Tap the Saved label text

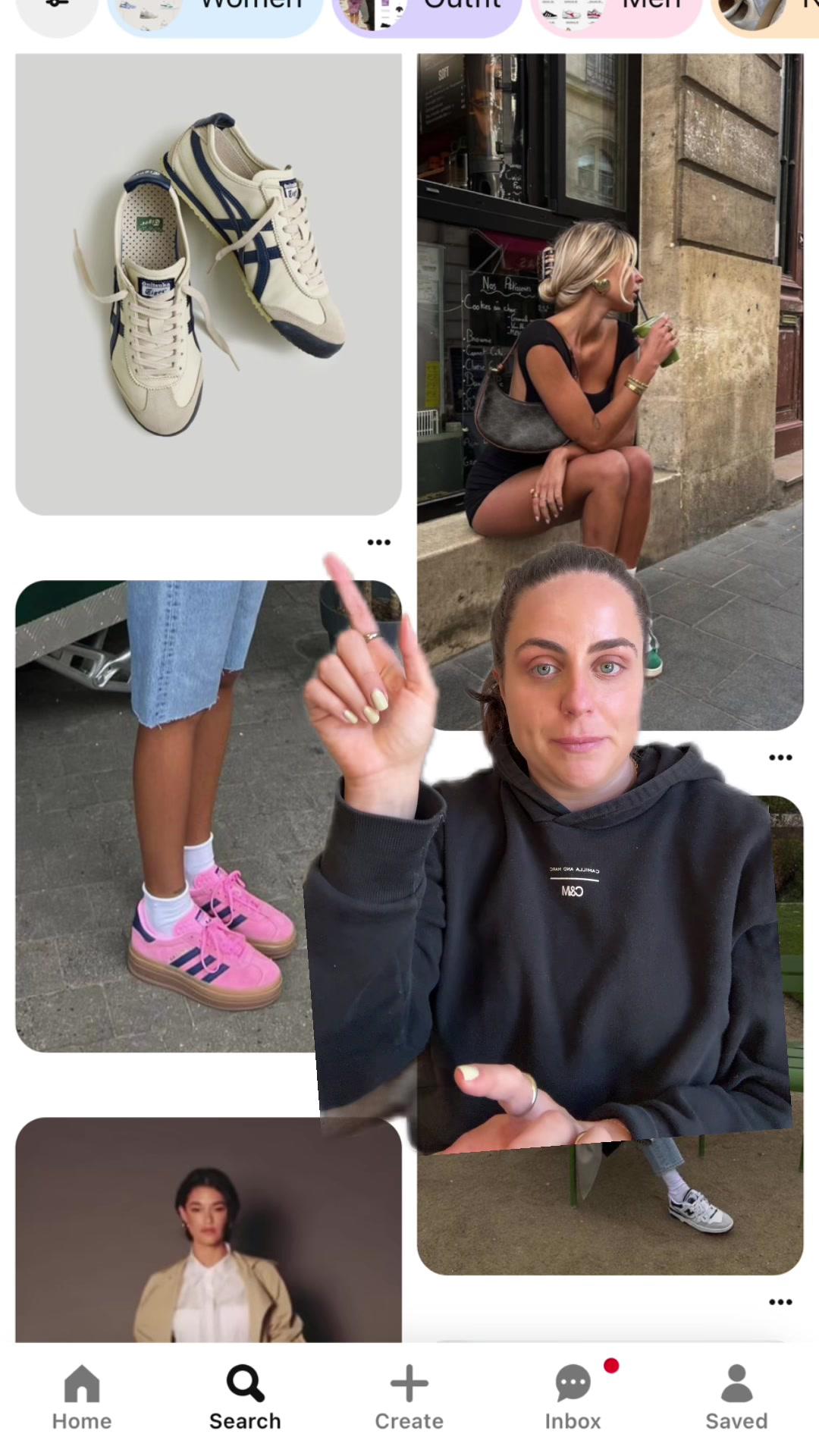click(x=736, y=1421)
